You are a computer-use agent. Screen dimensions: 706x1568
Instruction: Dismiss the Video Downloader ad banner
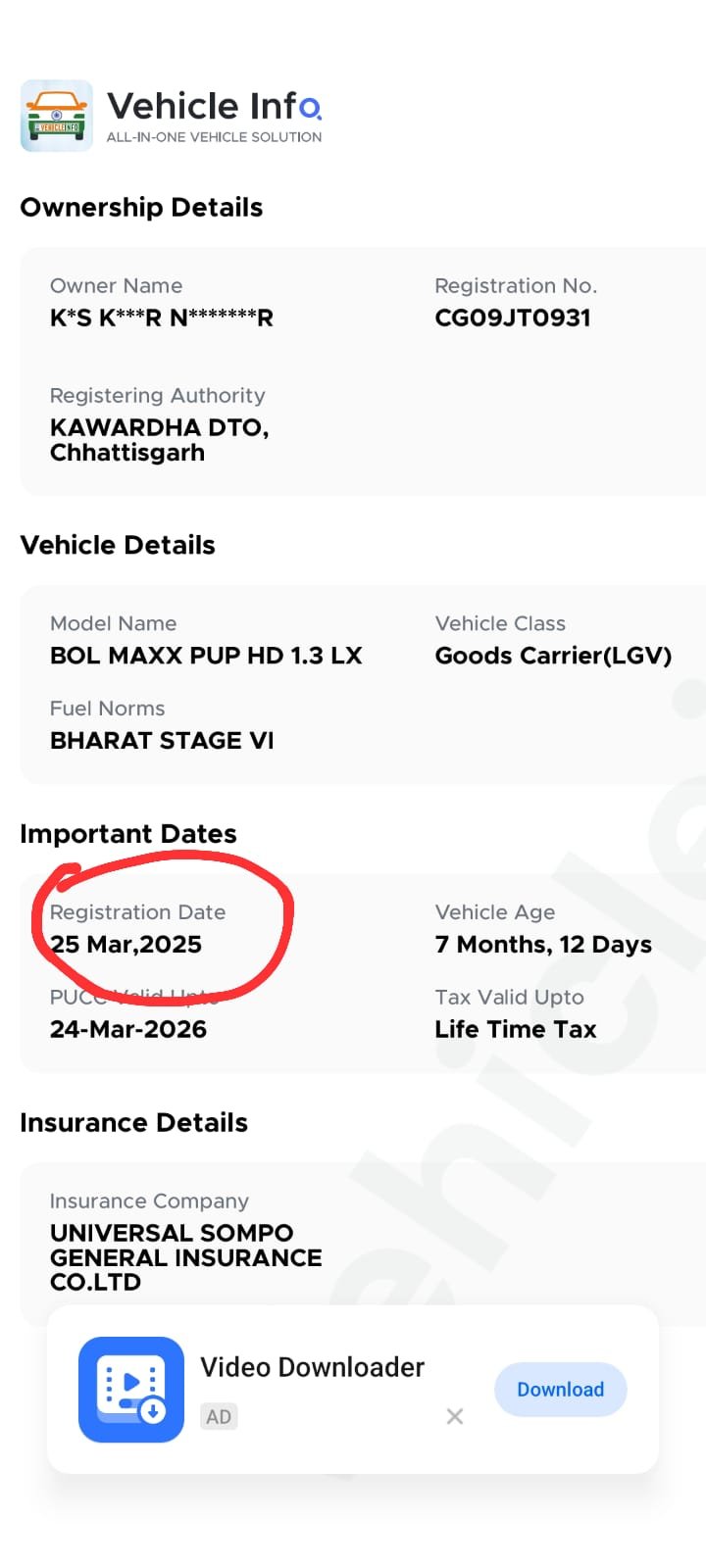click(455, 1416)
